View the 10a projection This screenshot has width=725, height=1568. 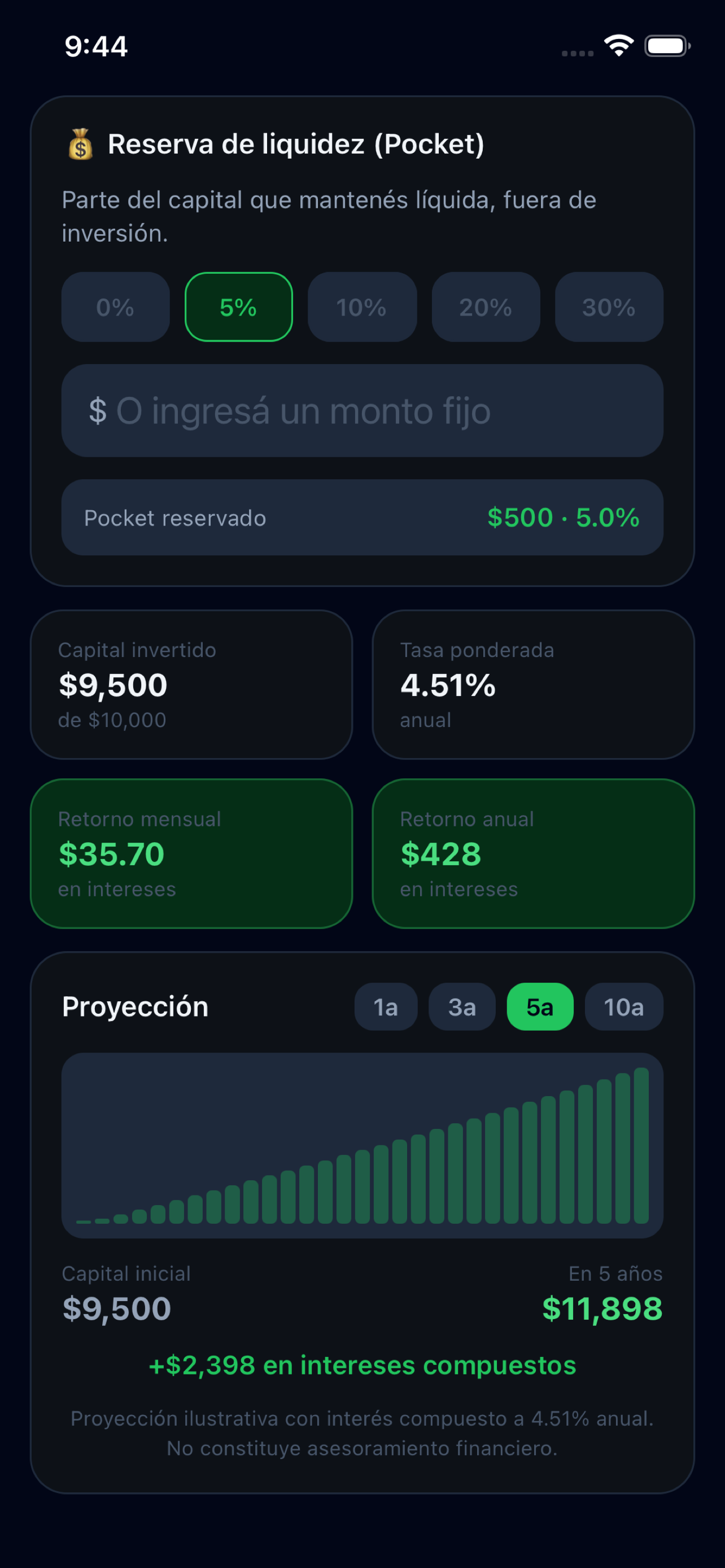click(623, 1007)
